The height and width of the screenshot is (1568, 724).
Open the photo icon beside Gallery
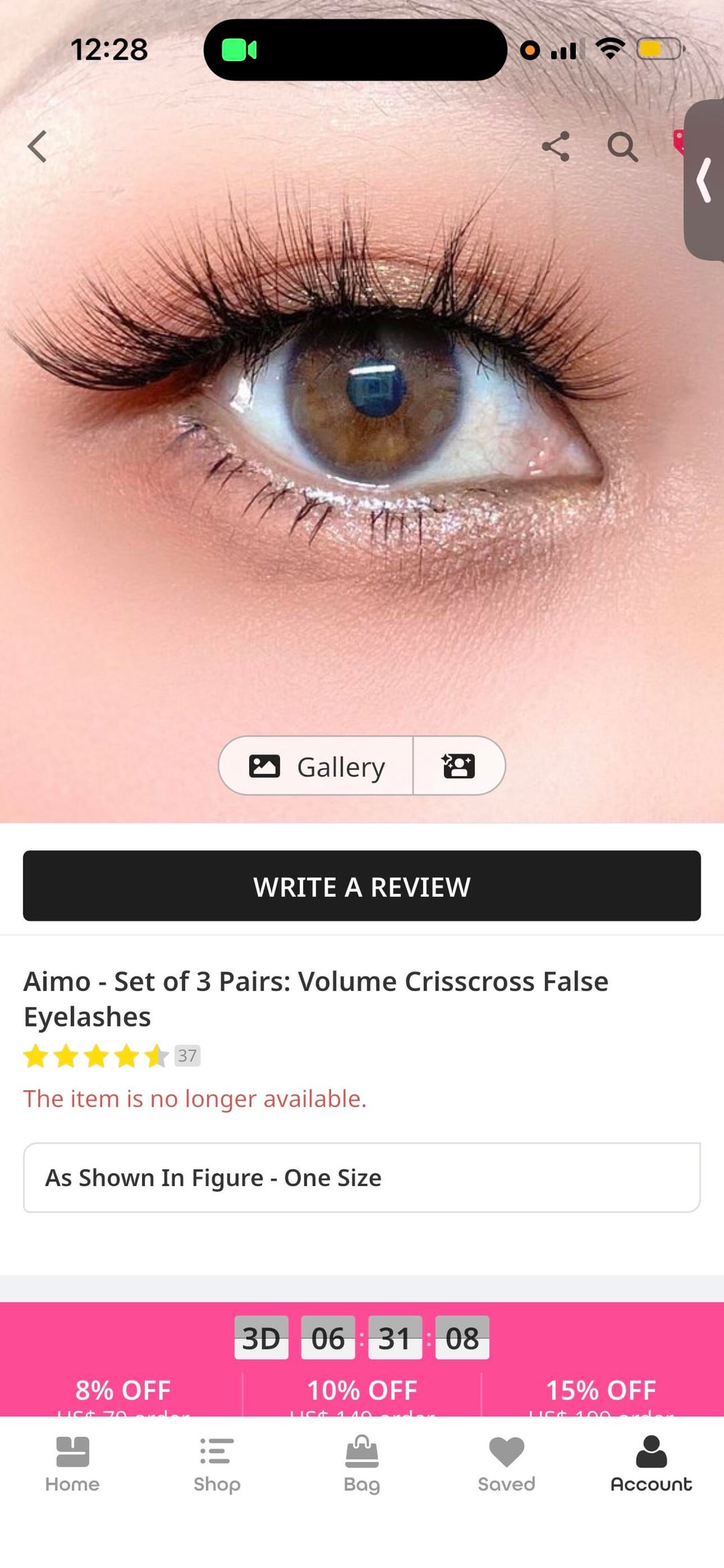coord(459,766)
